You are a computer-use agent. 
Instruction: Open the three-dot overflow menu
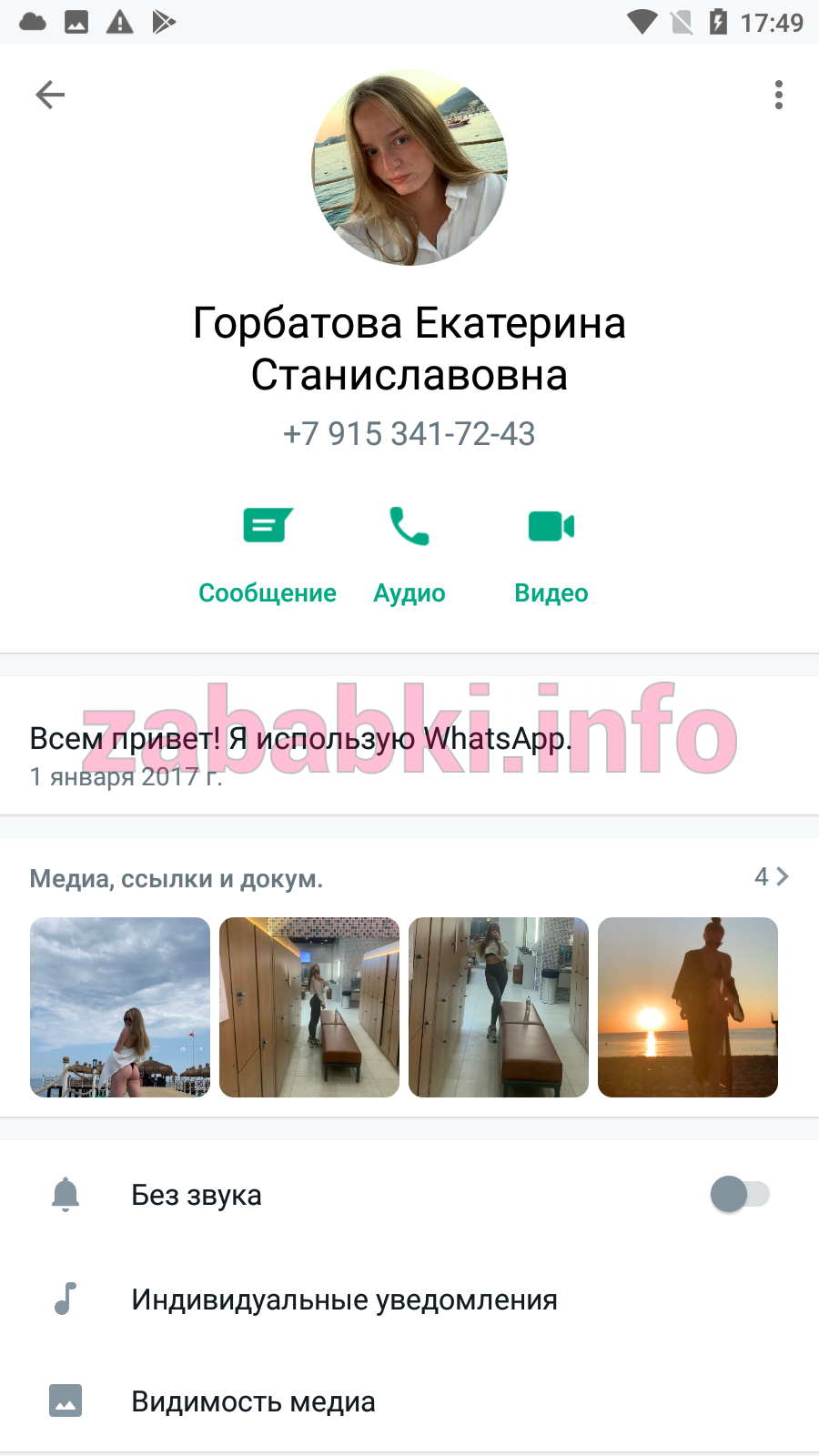pyautogui.click(x=779, y=95)
